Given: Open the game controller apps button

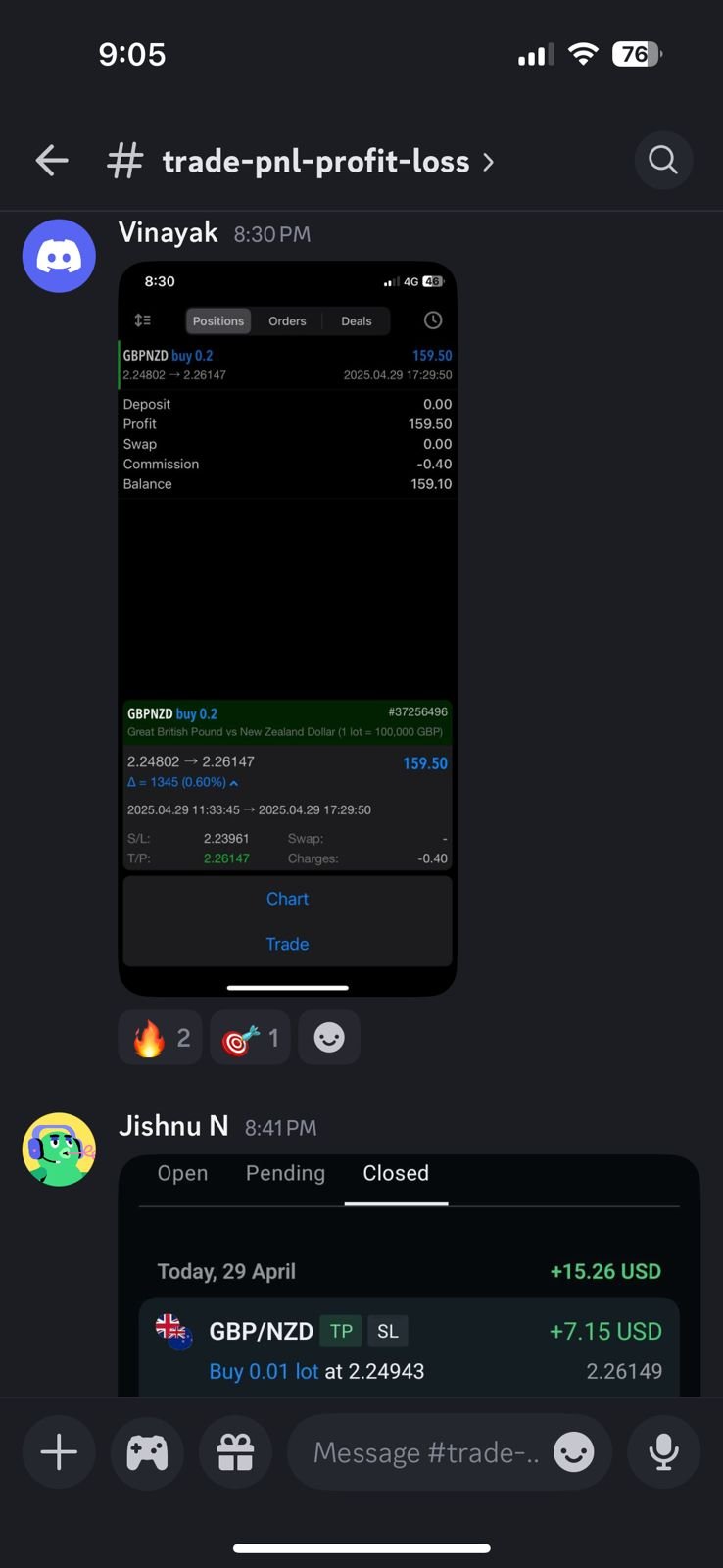Looking at the screenshot, I should pyautogui.click(x=147, y=1451).
